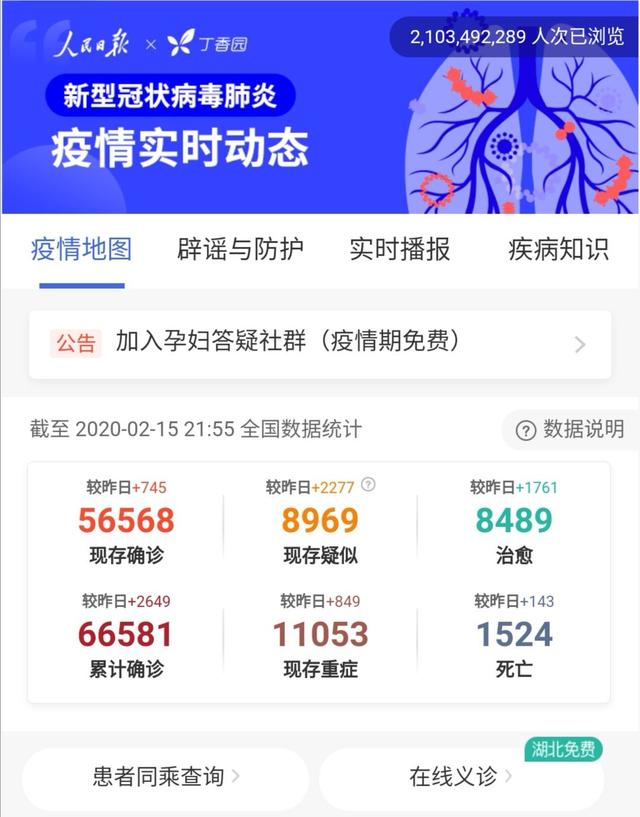Open the 加入孕妇答疑社群 announcement
Image resolution: width=640 pixels, height=817 pixels.
point(320,343)
